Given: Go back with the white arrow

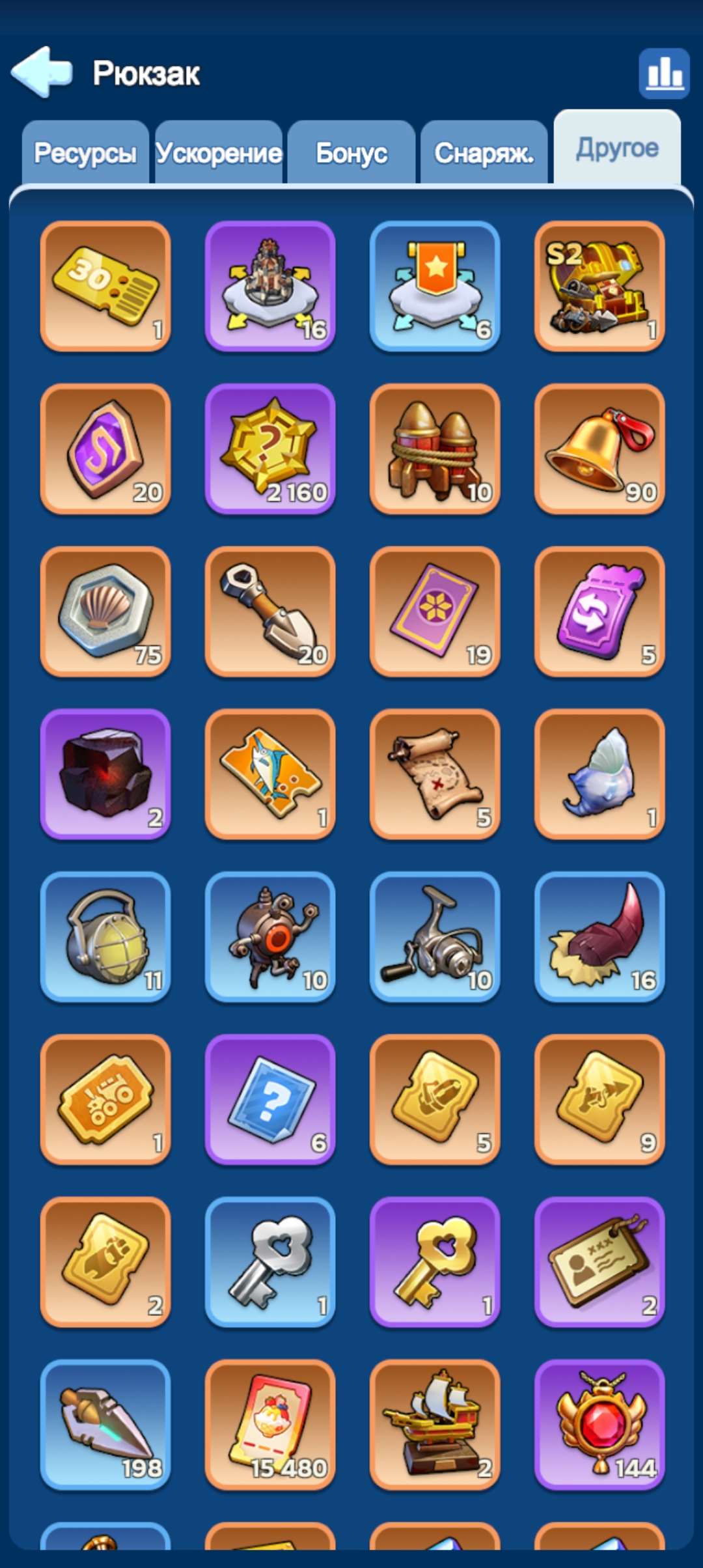Looking at the screenshot, I should pyautogui.click(x=42, y=72).
